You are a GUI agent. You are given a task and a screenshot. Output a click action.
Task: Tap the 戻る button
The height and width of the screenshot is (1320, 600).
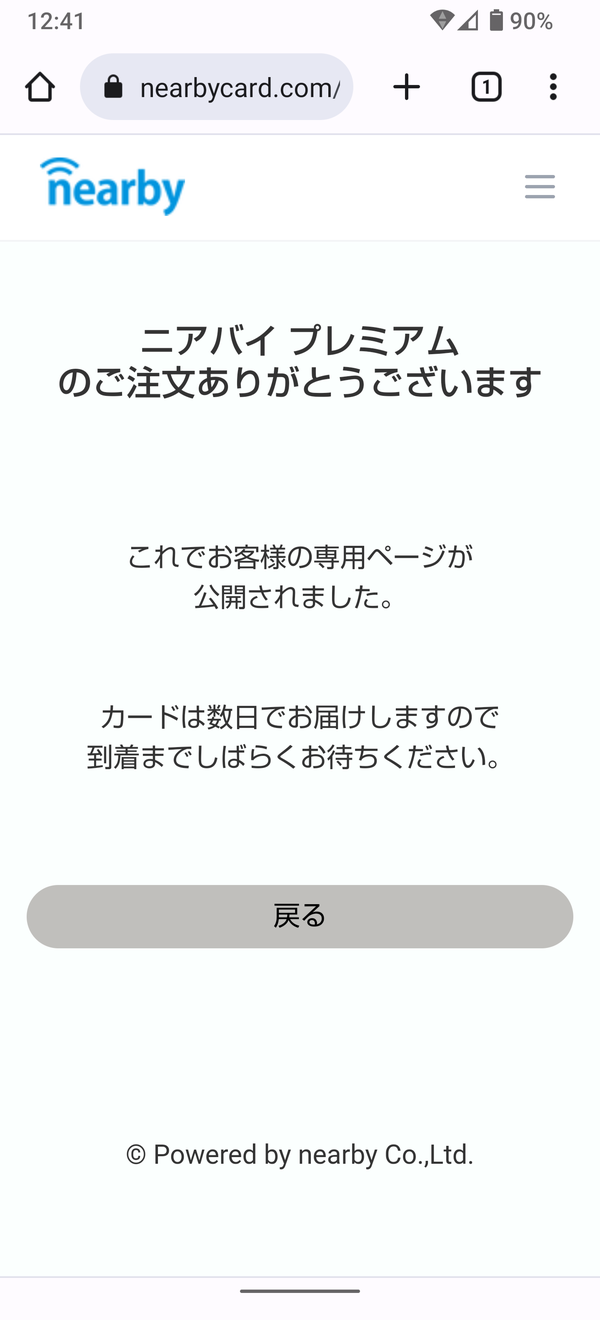pos(300,916)
